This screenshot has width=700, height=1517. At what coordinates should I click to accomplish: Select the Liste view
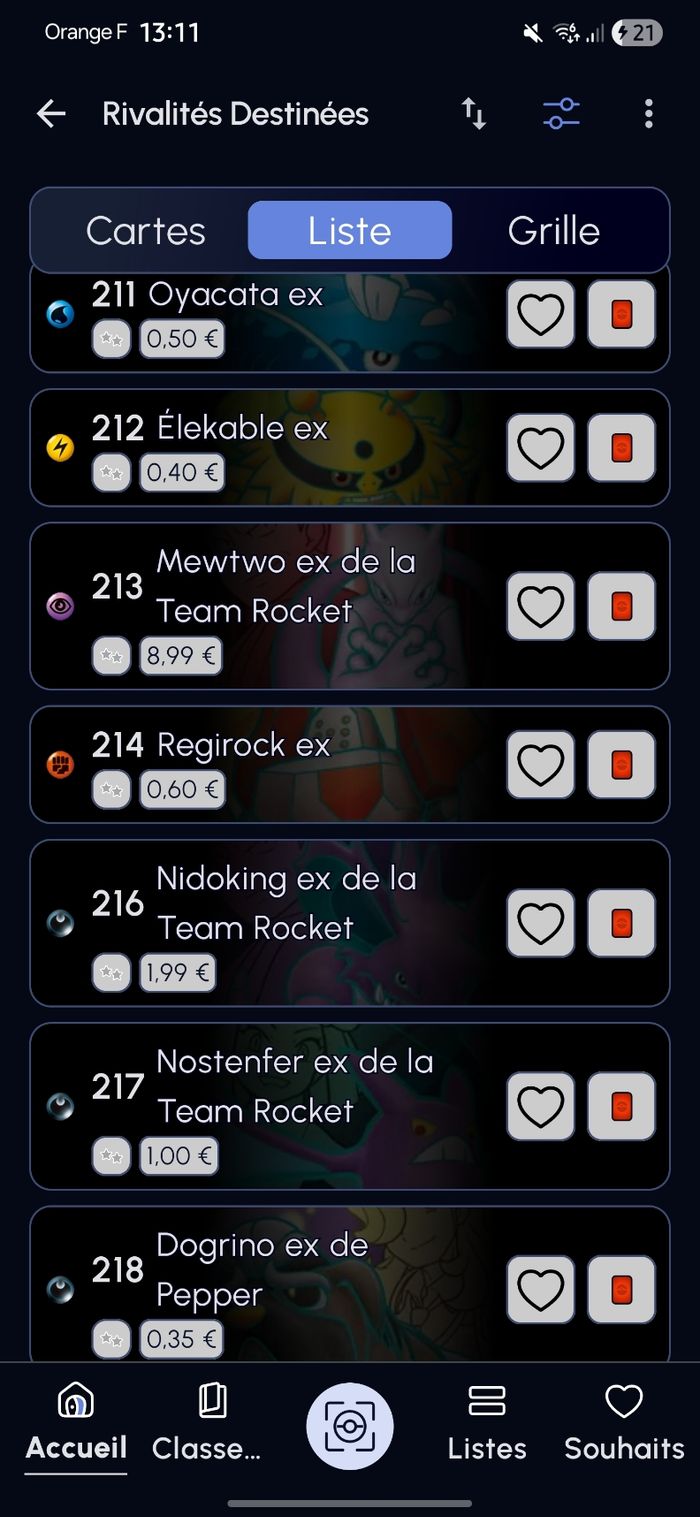pyautogui.click(x=349, y=231)
